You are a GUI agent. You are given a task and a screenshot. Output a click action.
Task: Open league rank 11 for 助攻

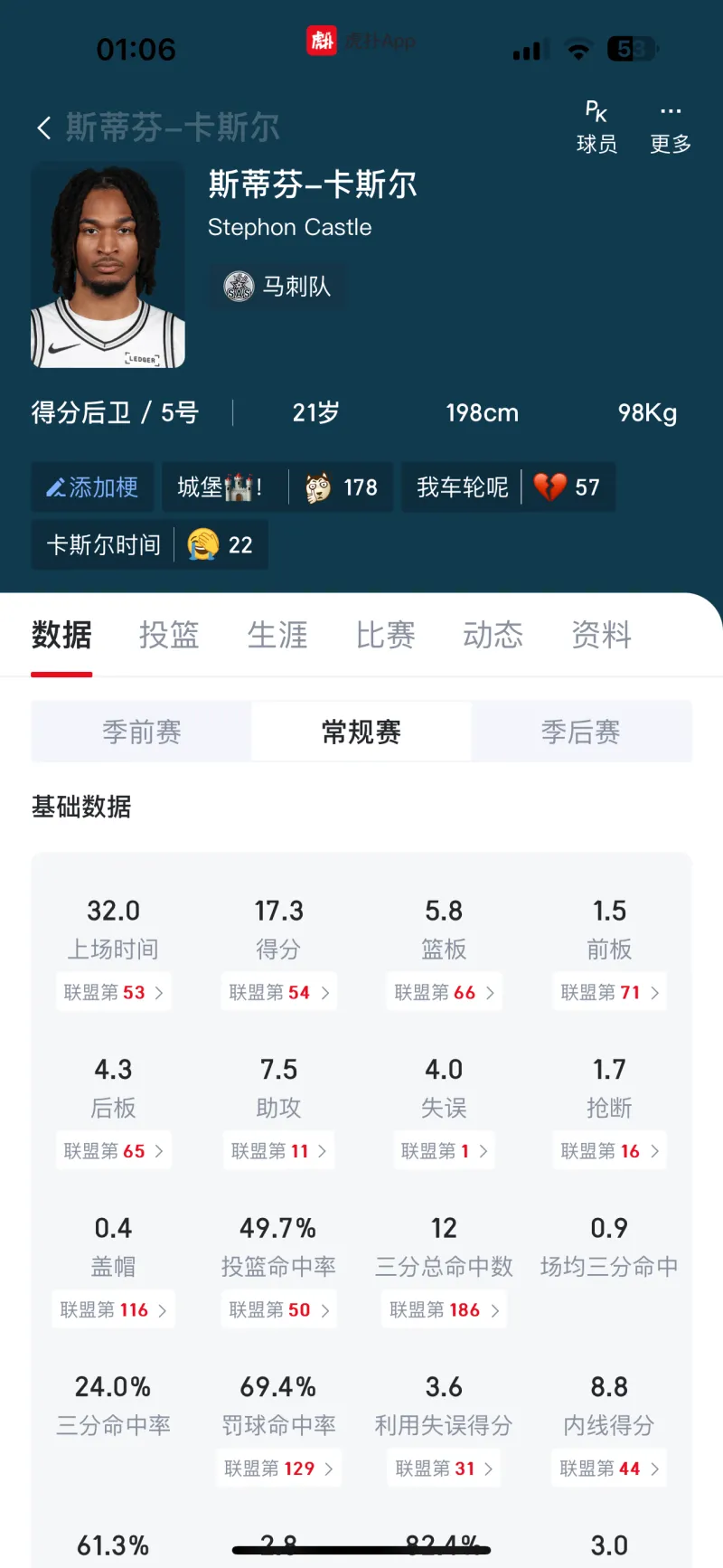pos(278,1150)
